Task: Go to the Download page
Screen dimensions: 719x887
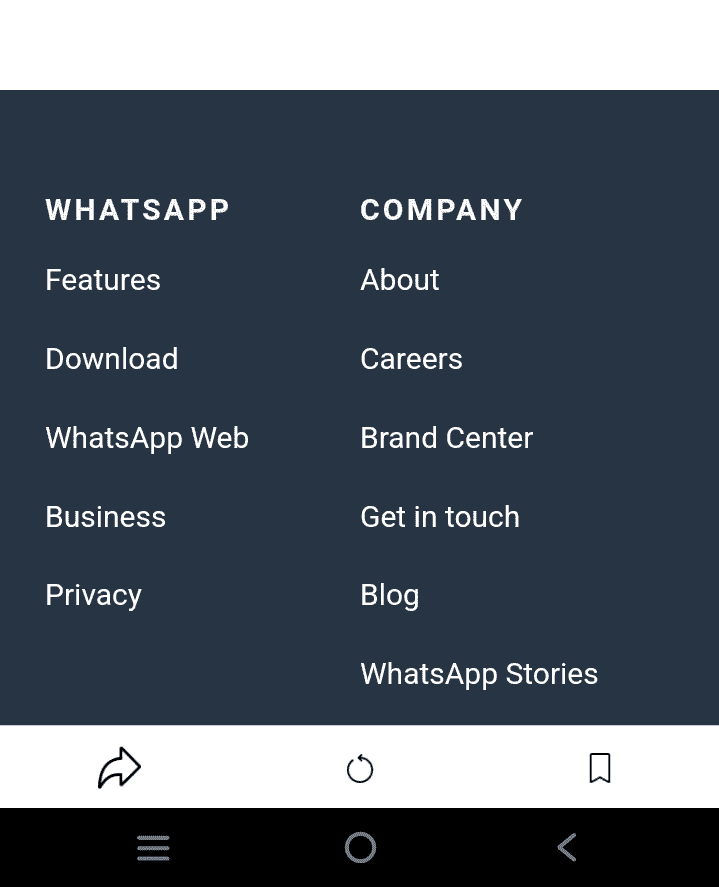Action: [112, 359]
